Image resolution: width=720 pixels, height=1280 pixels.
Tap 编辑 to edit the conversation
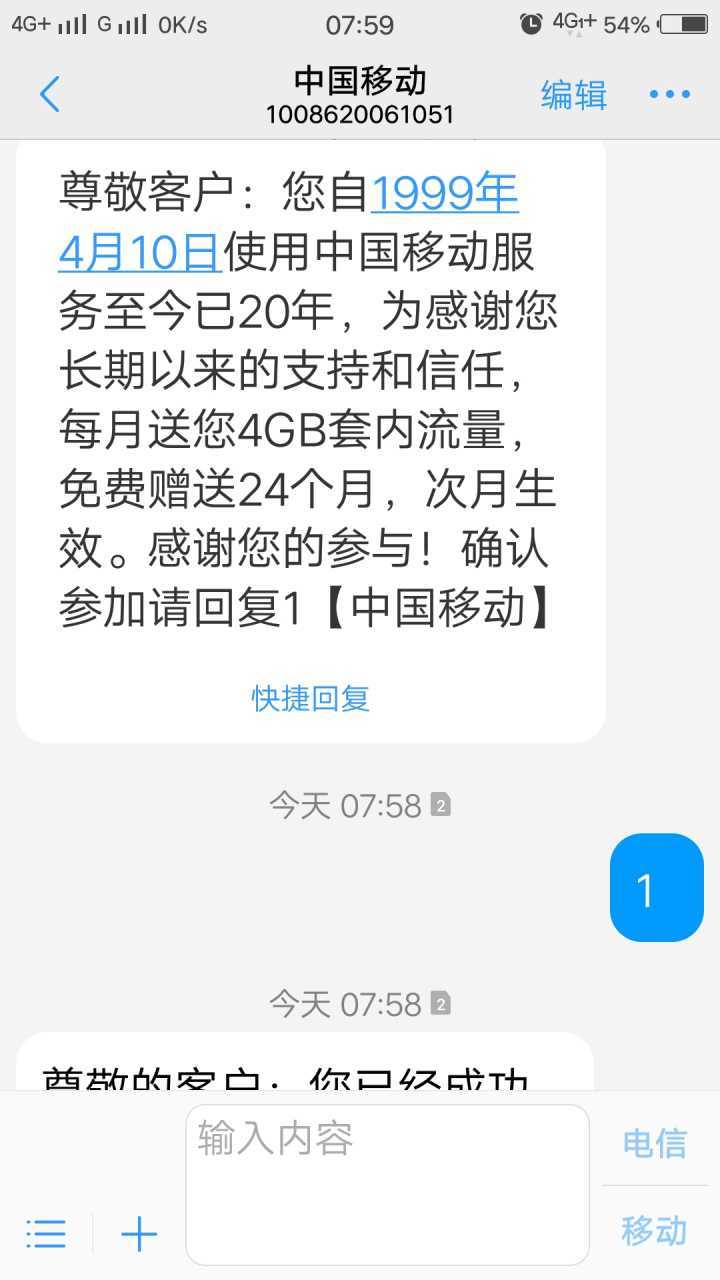(574, 95)
